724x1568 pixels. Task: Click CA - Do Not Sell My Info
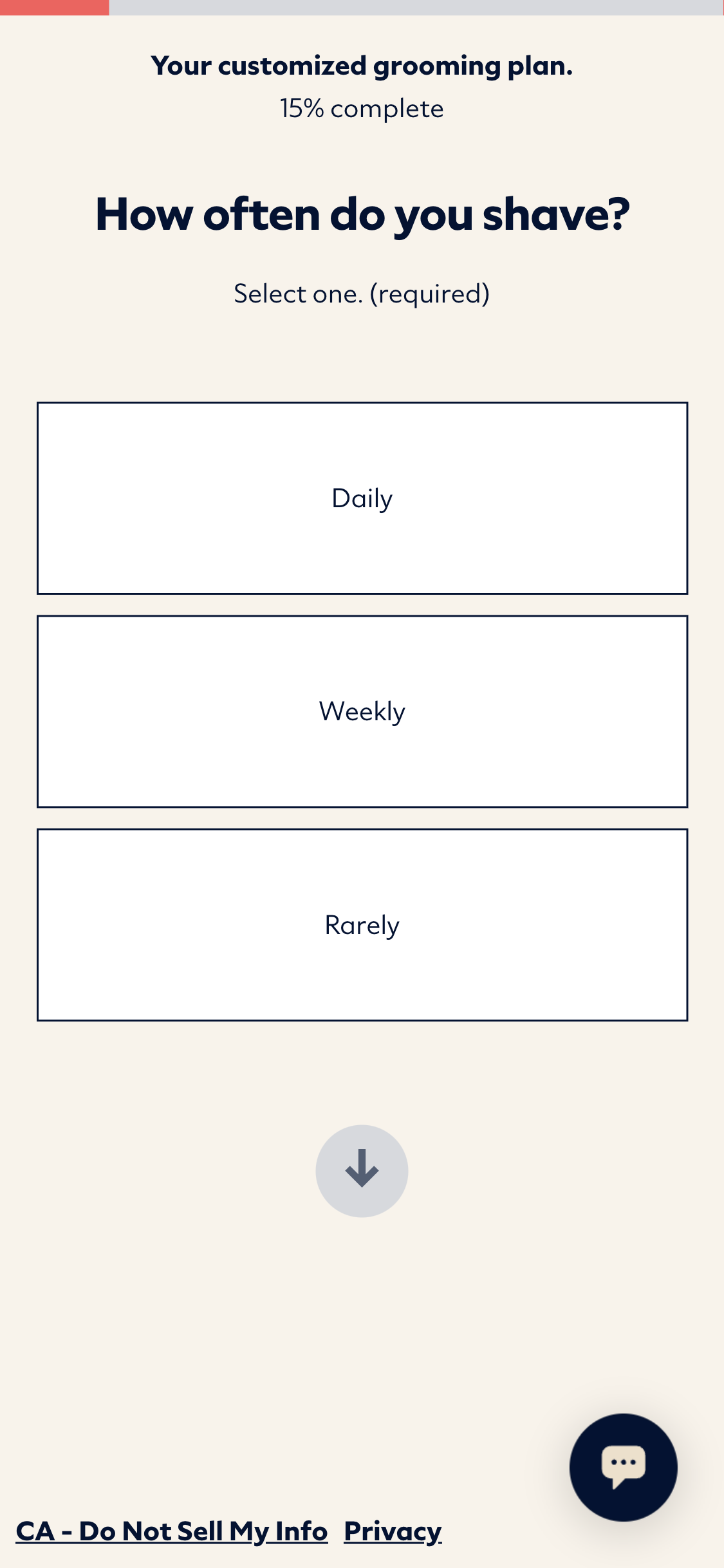pos(171,1532)
